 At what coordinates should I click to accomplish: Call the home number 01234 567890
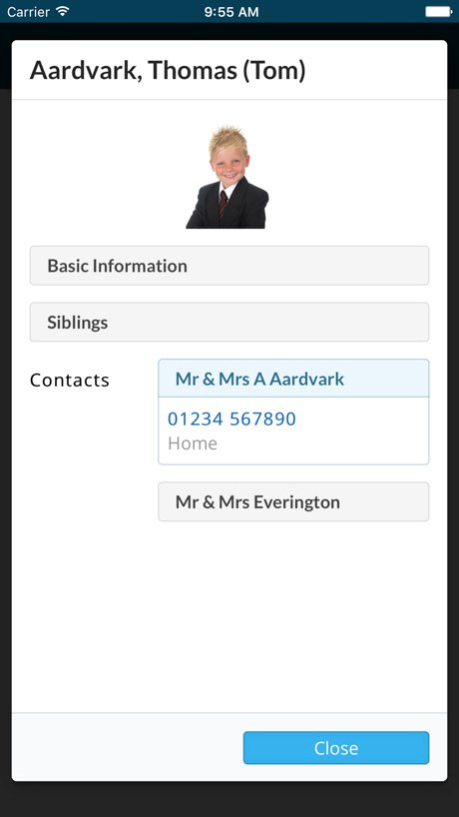click(x=231, y=419)
